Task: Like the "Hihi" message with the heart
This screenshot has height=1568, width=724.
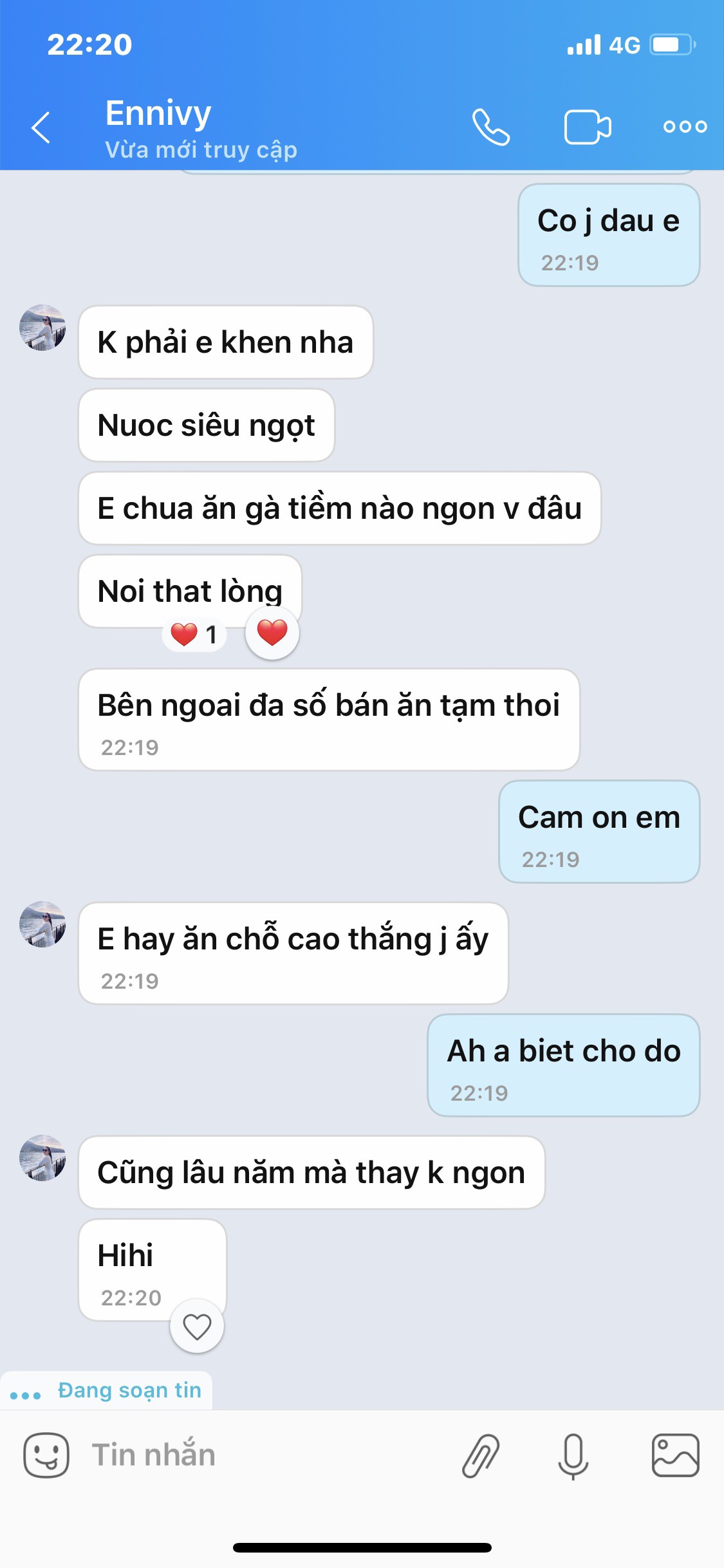Action: 197,1327
